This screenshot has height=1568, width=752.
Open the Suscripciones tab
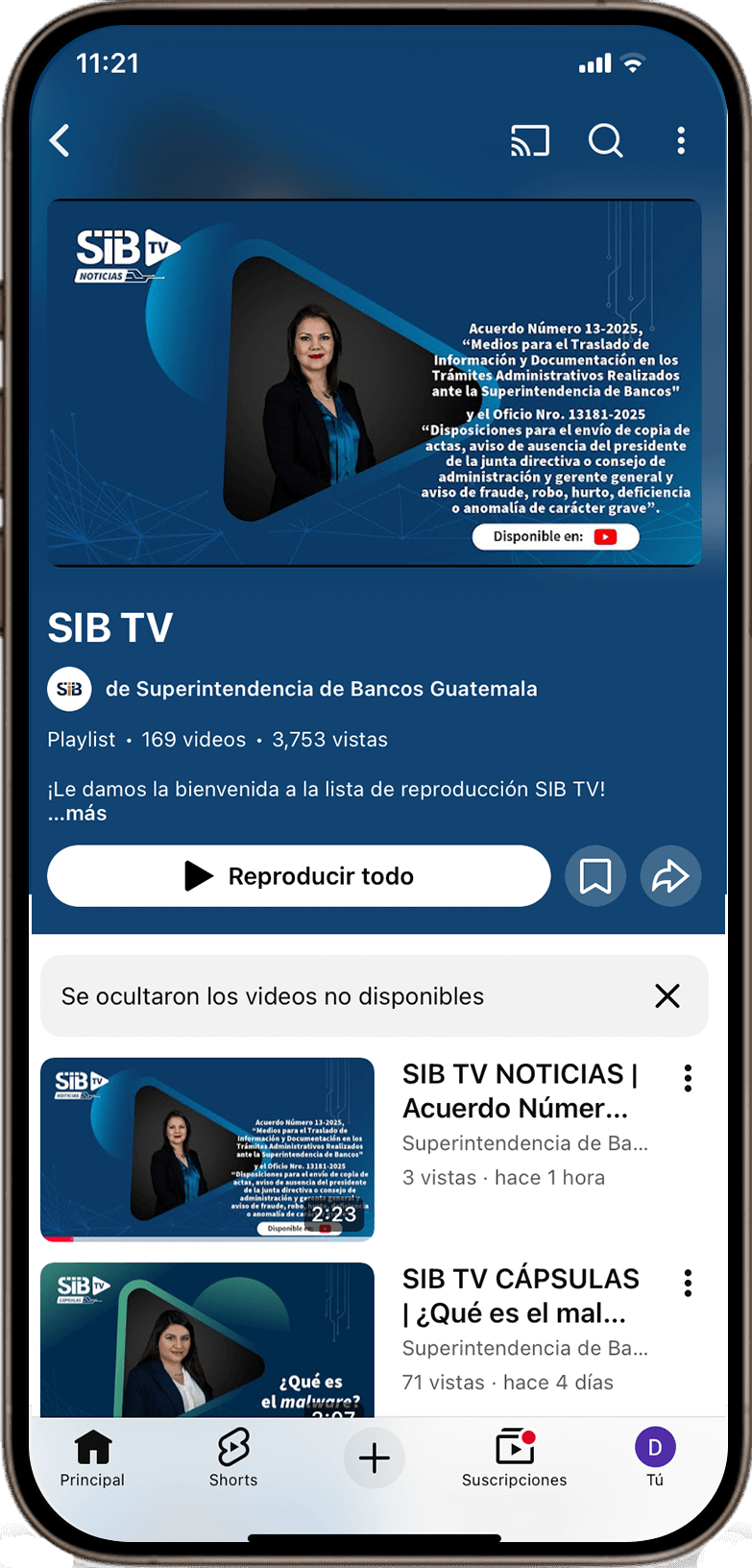pyautogui.click(x=515, y=1458)
